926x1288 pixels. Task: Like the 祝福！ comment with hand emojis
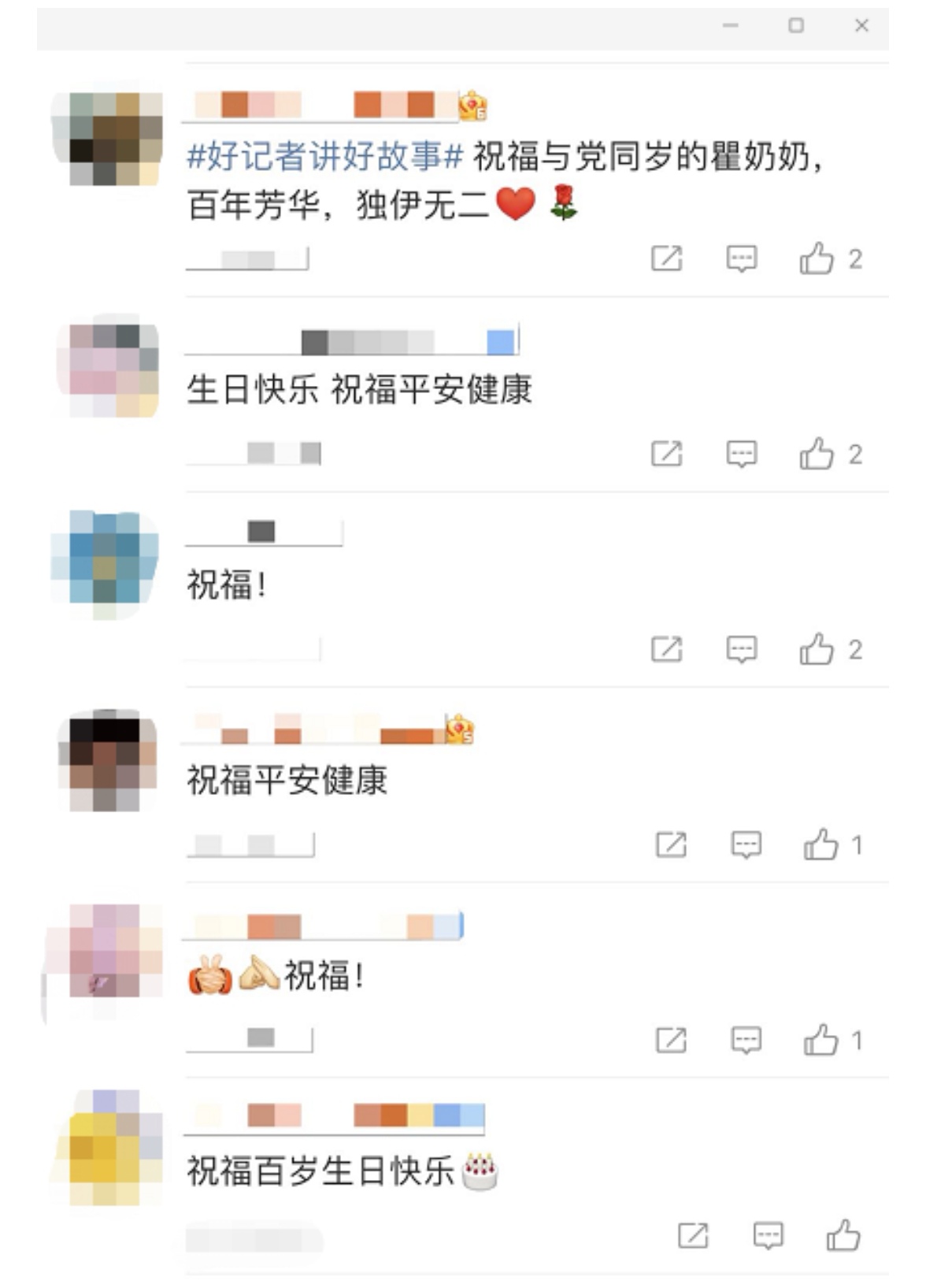(x=820, y=1041)
